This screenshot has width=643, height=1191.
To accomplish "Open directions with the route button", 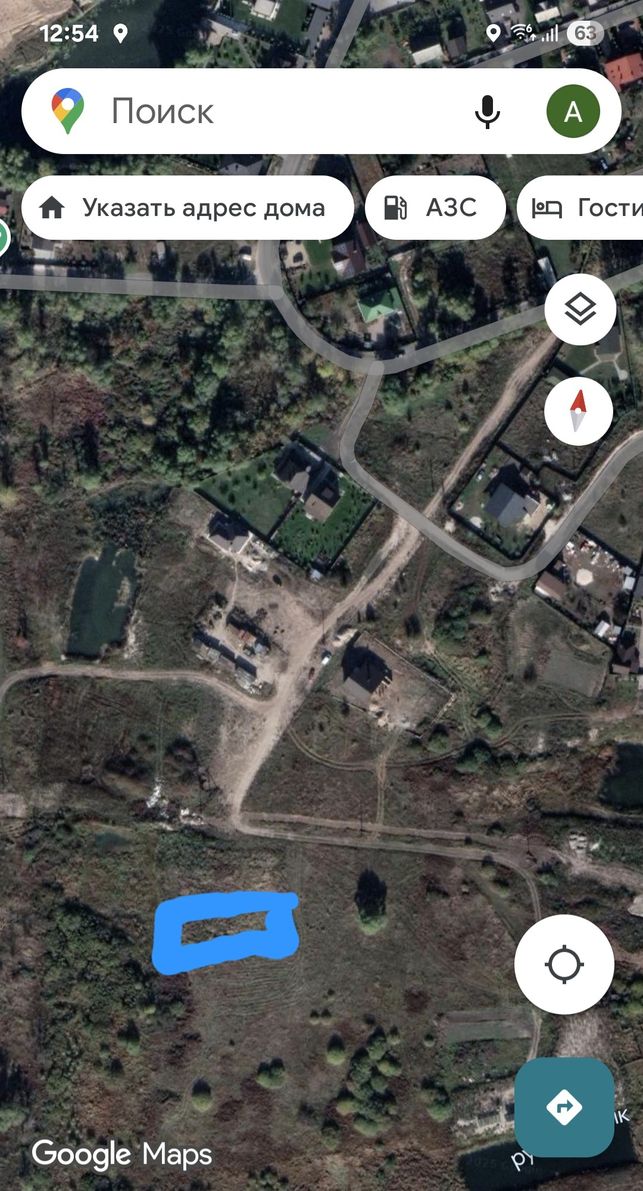I will pyautogui.click(x=564, y=1107).
